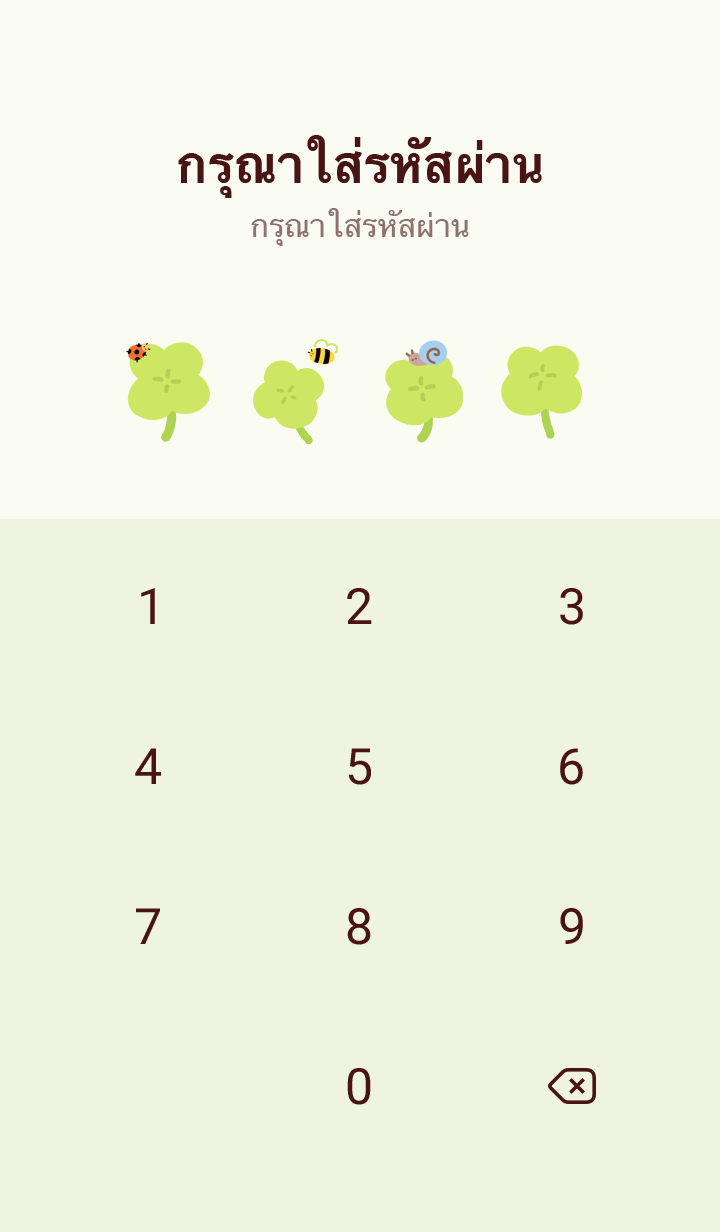Viewport: 720px width, 1232px height.
Task: Enter digit 1 on the passcode keypad
Action: click(149, 607)
